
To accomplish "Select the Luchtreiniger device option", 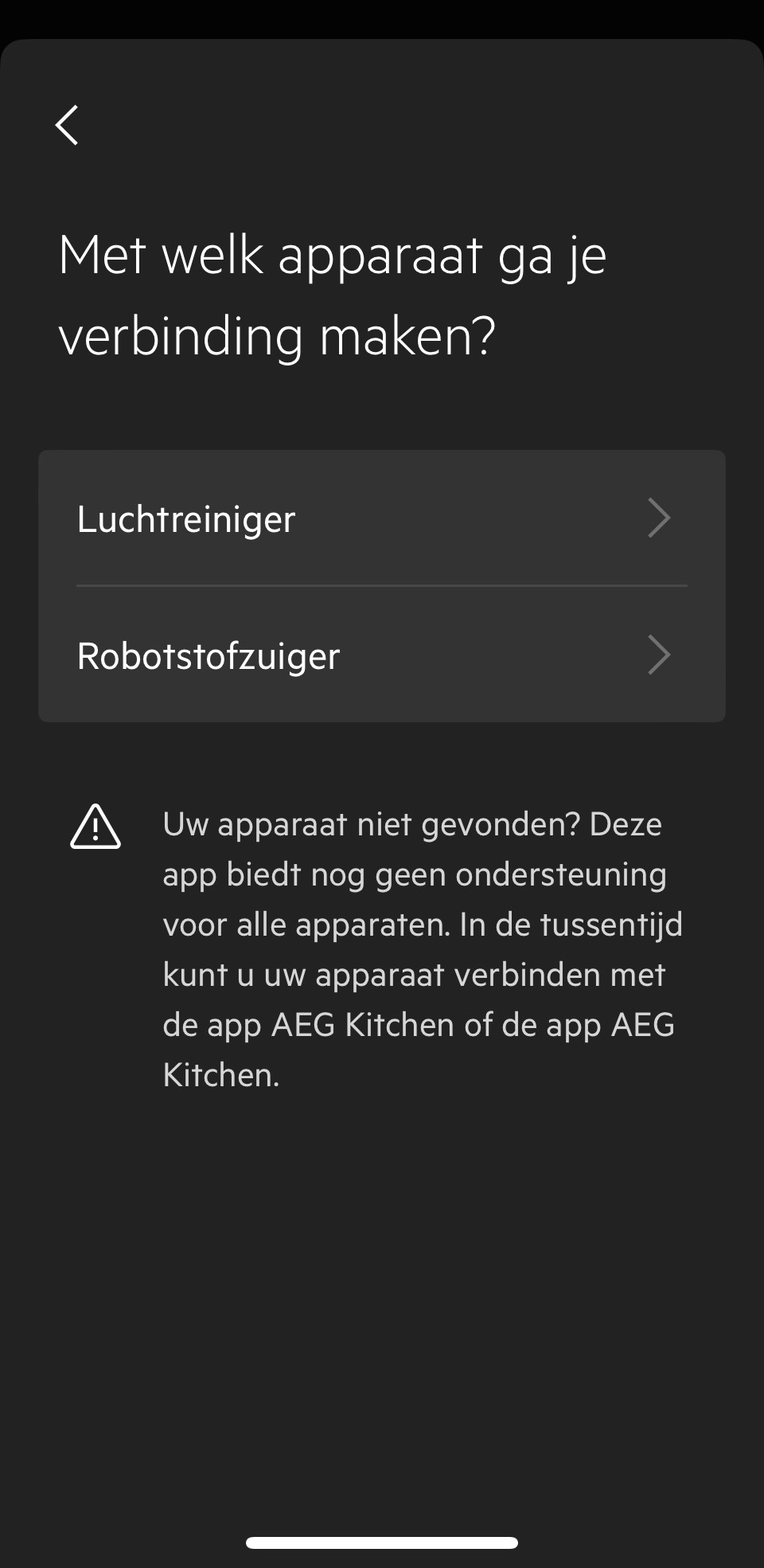I will click(381, 518).
